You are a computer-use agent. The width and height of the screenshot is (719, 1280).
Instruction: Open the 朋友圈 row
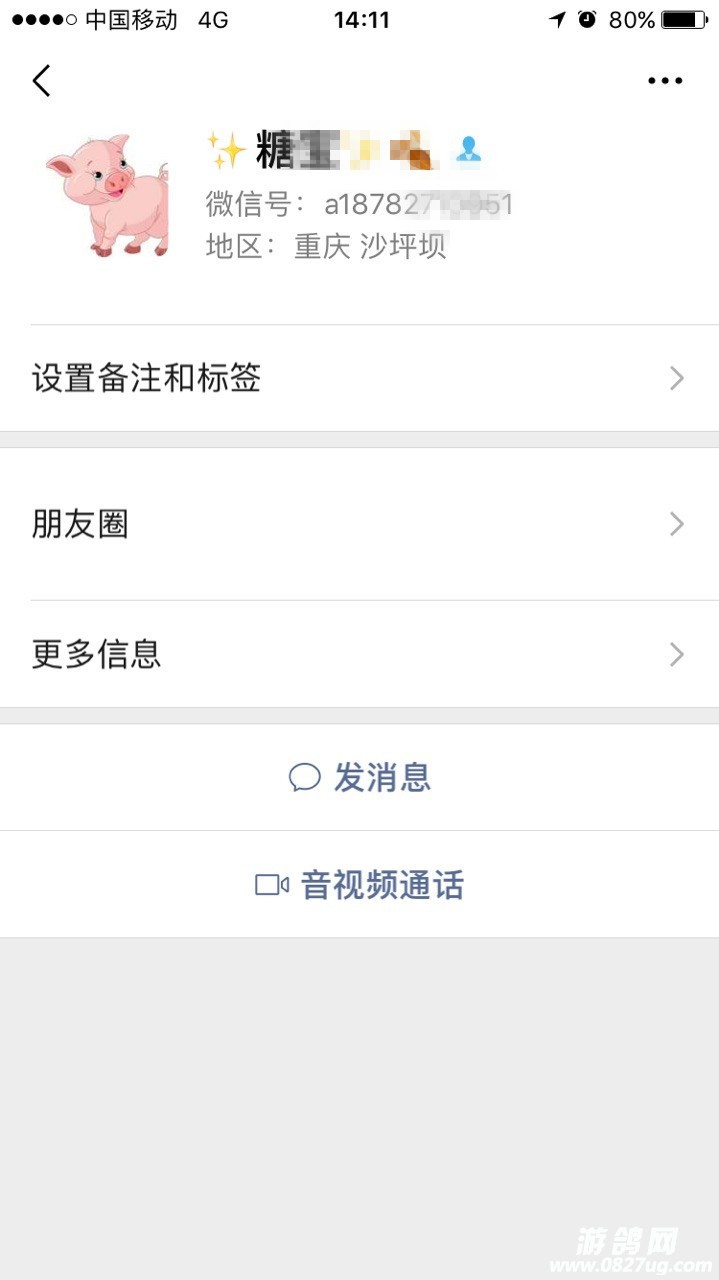coord(359,524)
